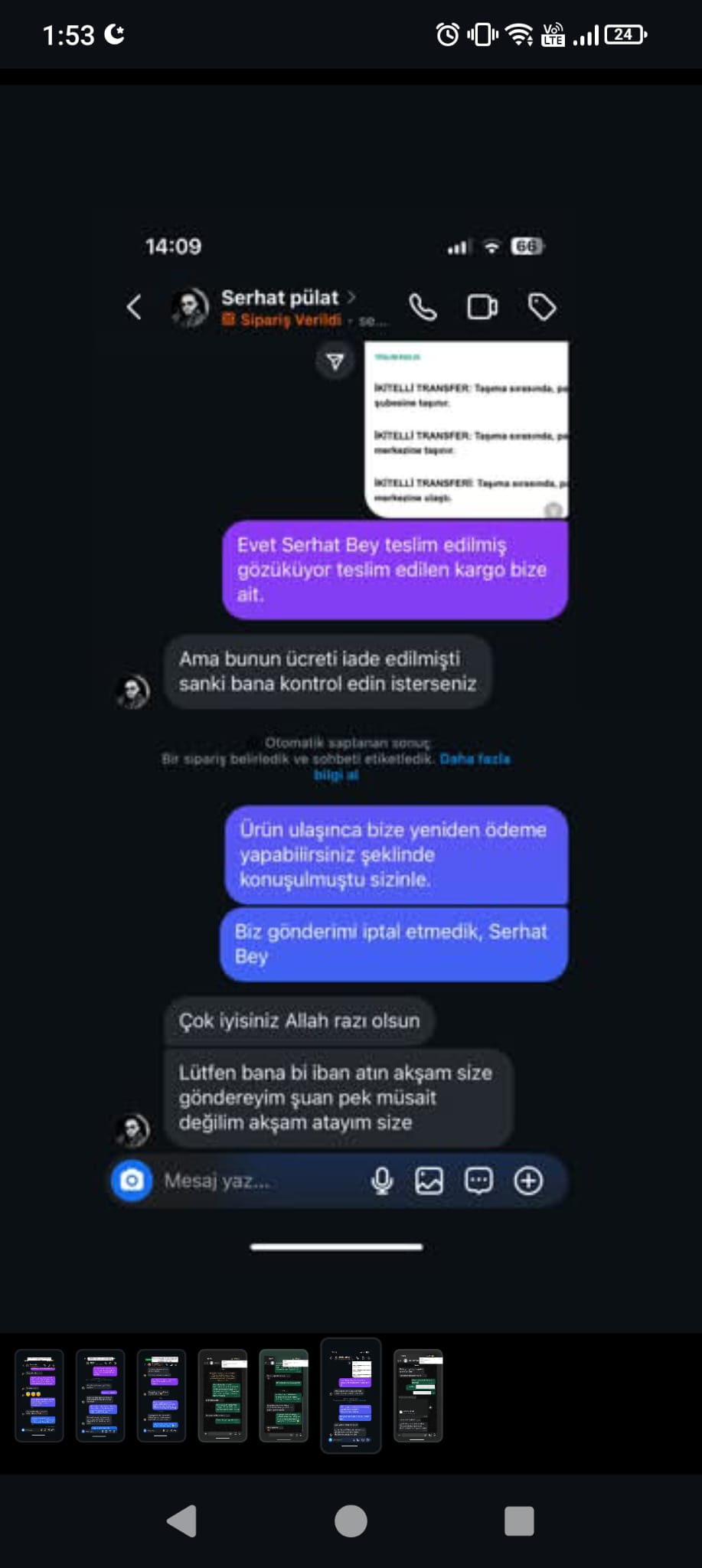Open the third thumbnail in the bottom strip

coord(162,1395)
